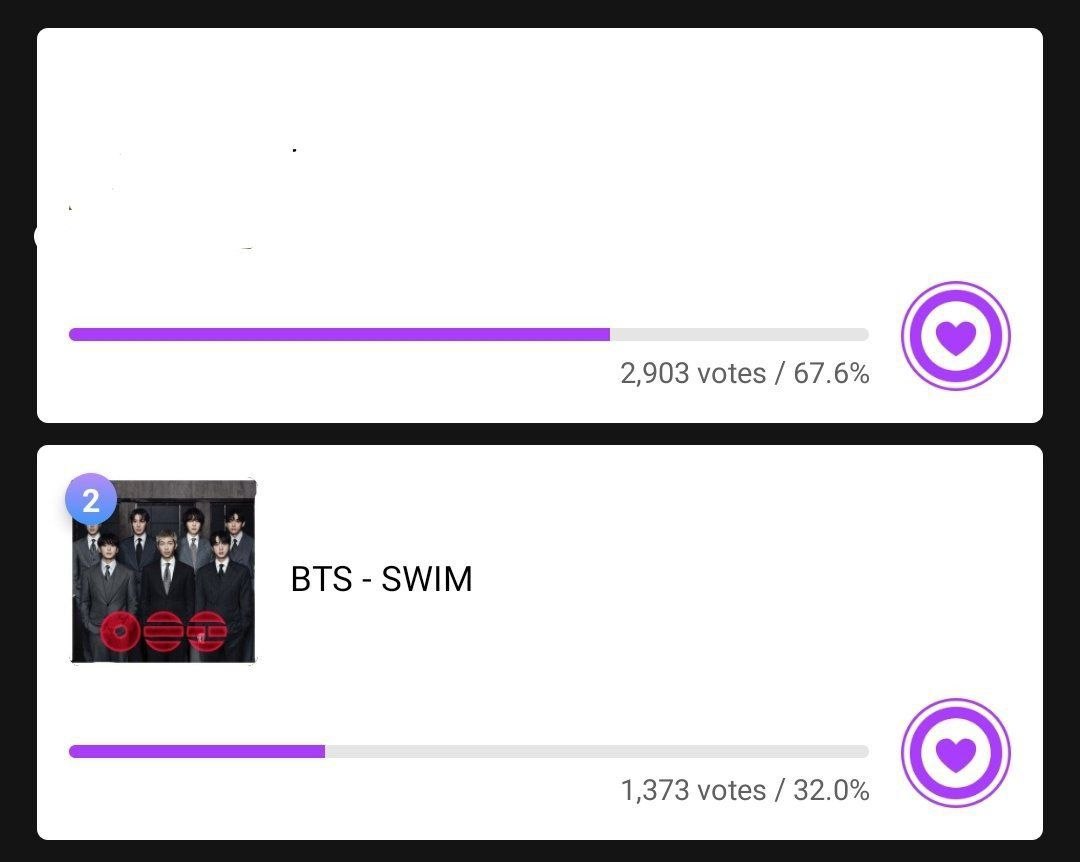Tap heart beside 2,903 votes entry
The height and width of the screenshot is (862, 1080).
click(x=955, y=336)
